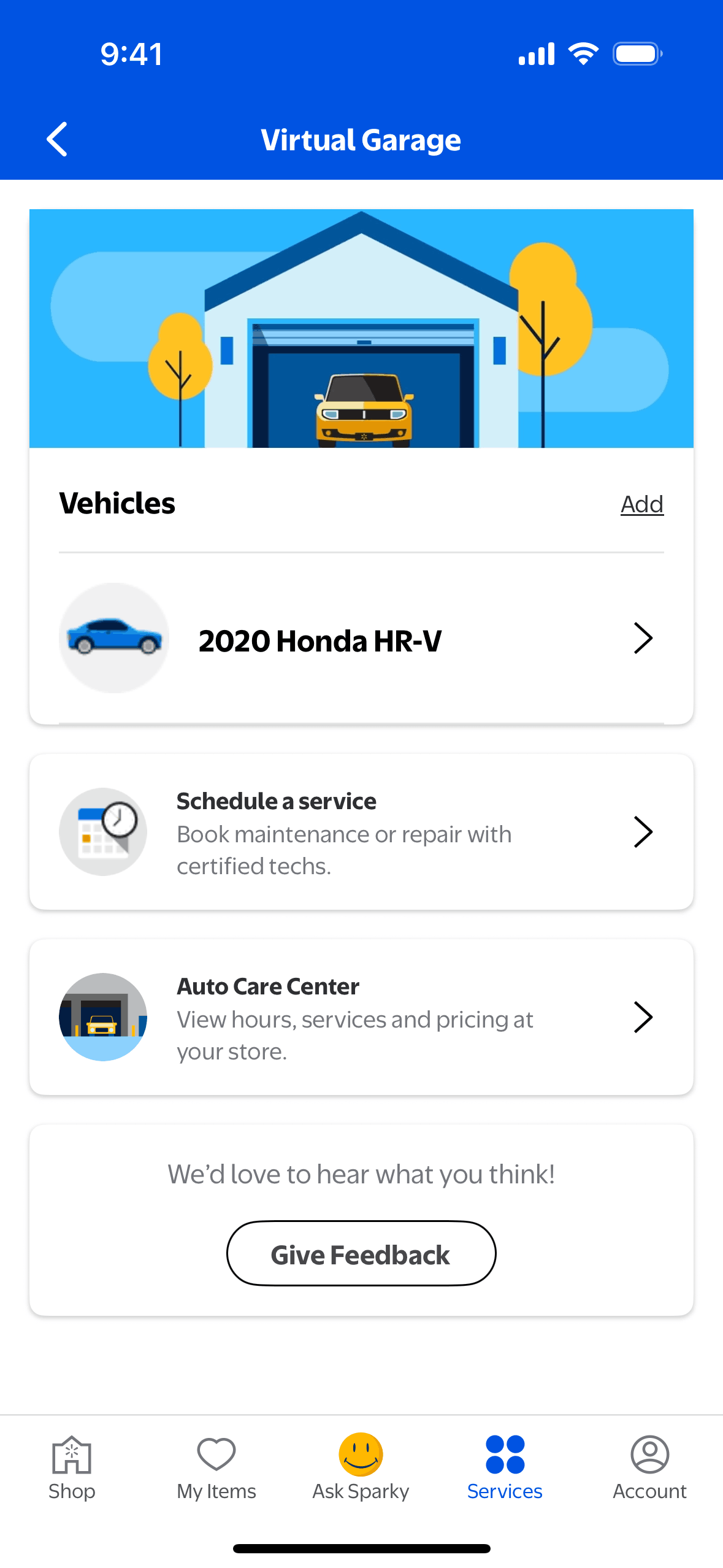Screen dimensions: 723x1568
Task: Open Schedule a service
Action: (361, 832)
